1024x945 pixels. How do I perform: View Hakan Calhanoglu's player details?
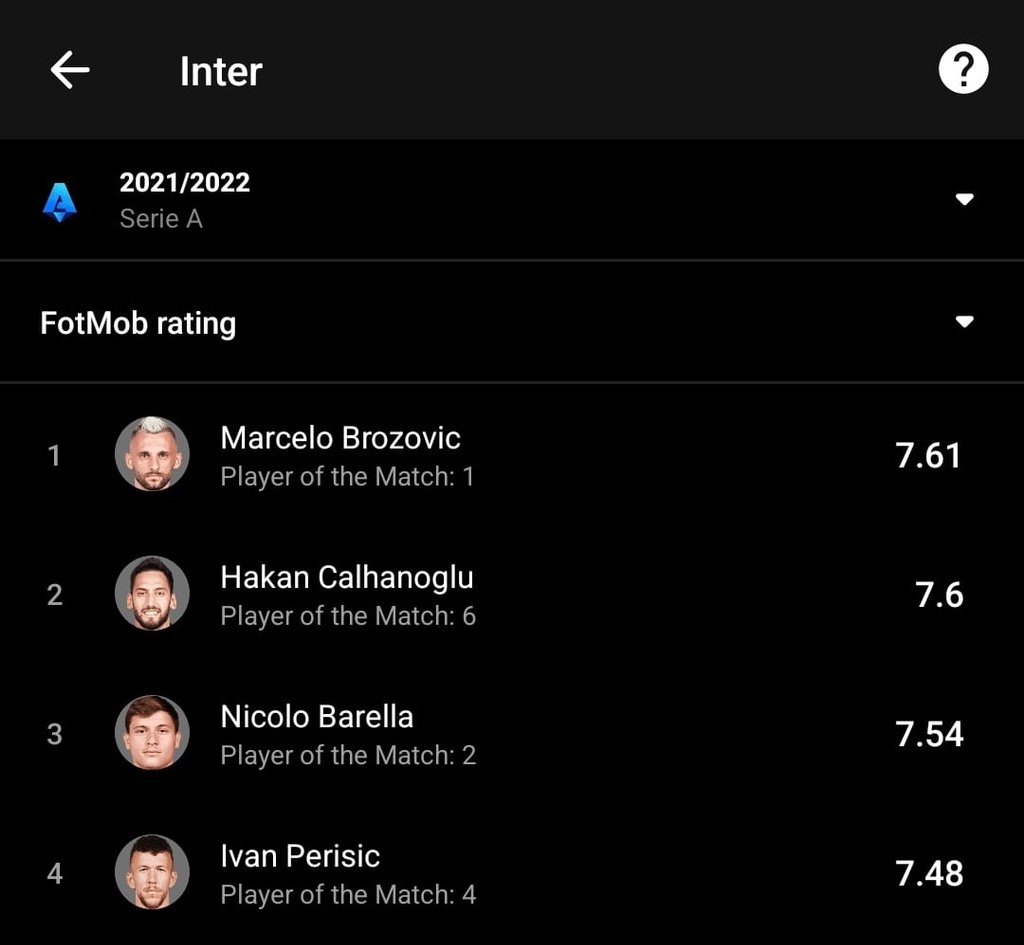tap(346, 594)
